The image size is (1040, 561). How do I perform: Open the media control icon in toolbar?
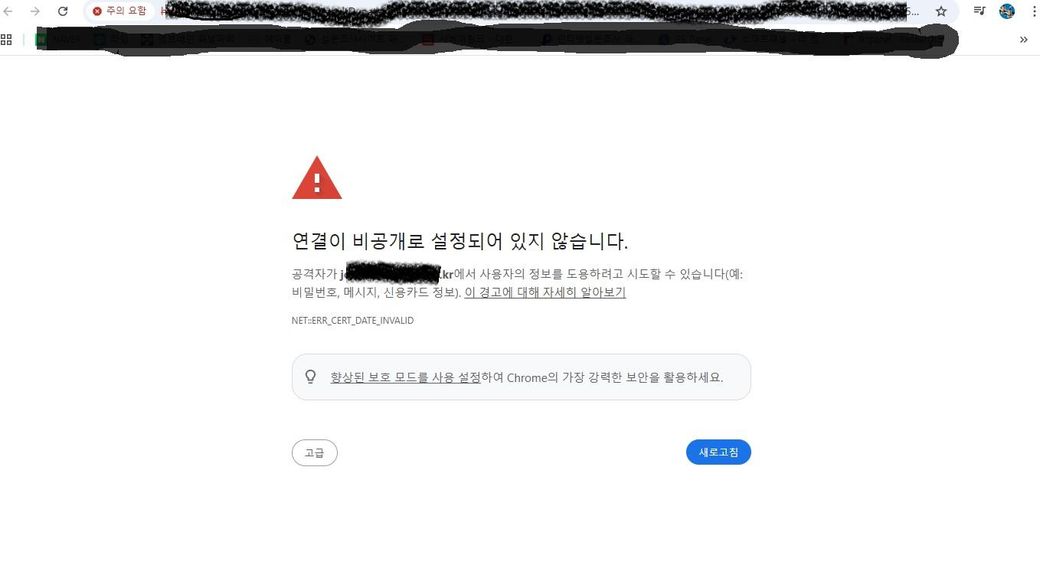(x=980, y=11)
